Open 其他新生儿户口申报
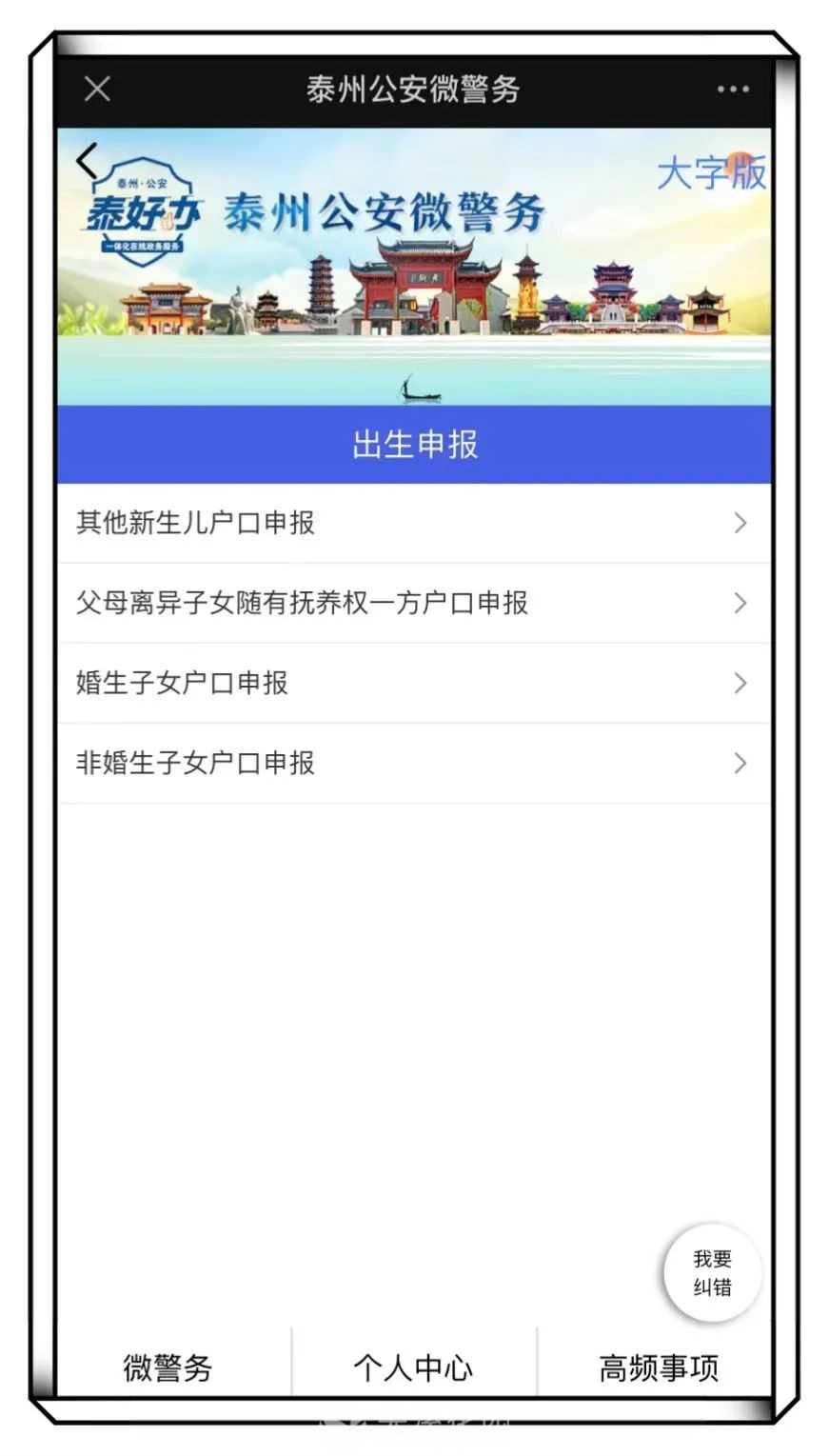Screen dimensions: 829x1456 point(413,523)
